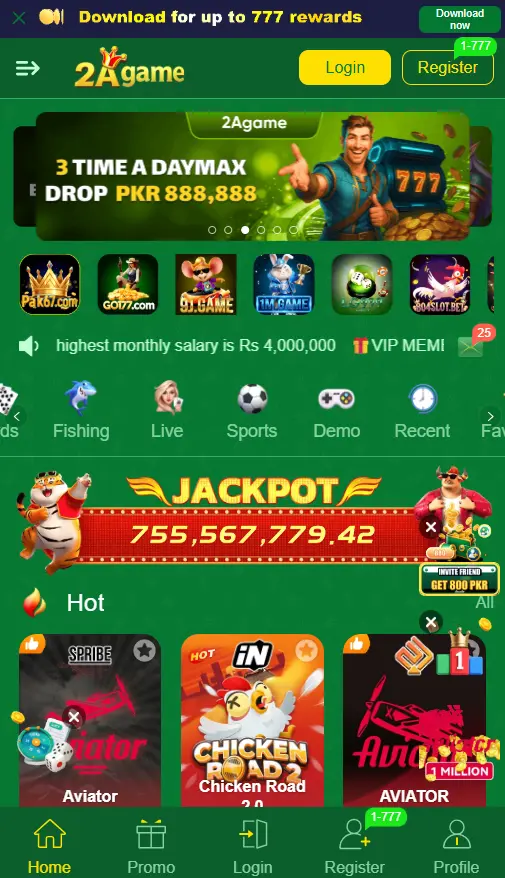
Task: Open the mail inbox with 25 badge
Action: [470, 347]
